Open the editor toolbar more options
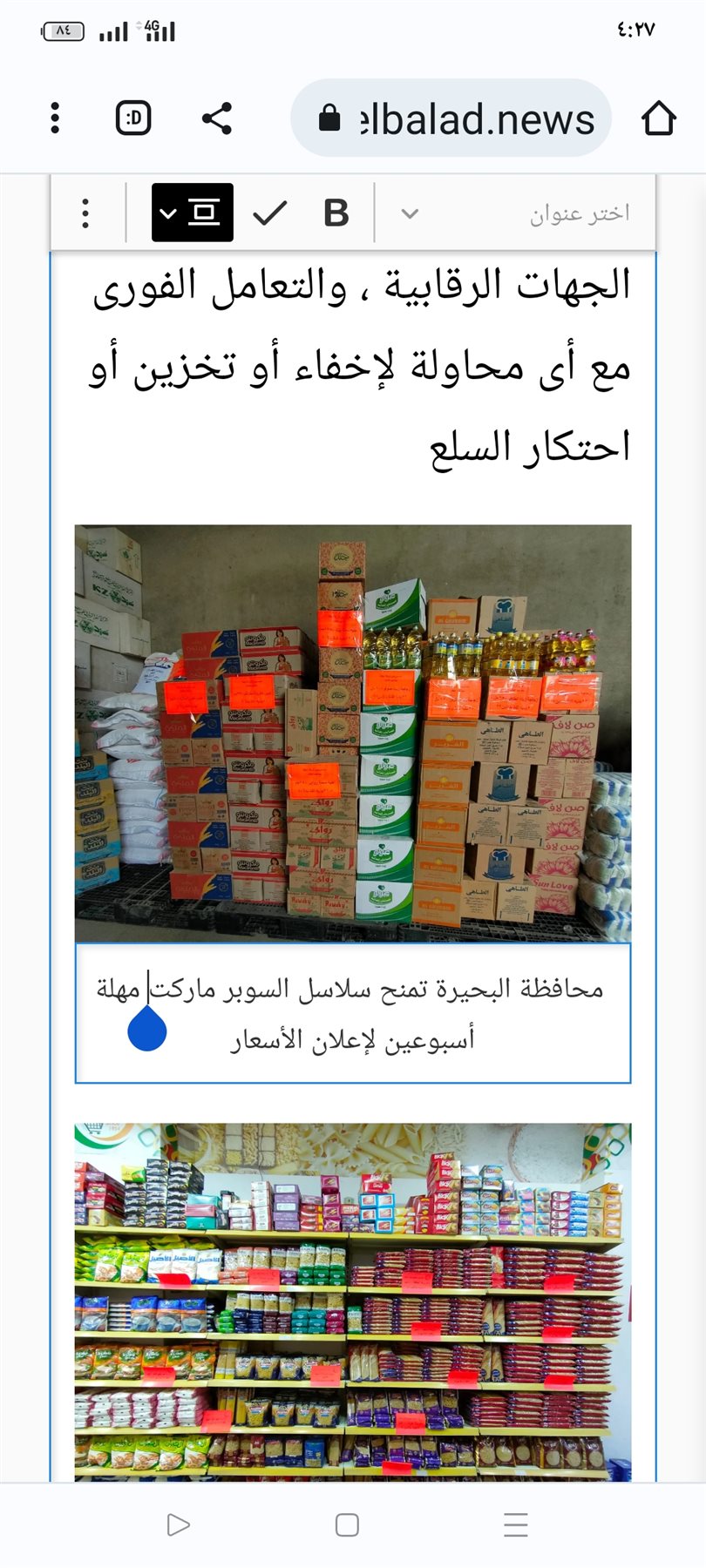This screenshot has height=1568, width=706. (85, 213)
